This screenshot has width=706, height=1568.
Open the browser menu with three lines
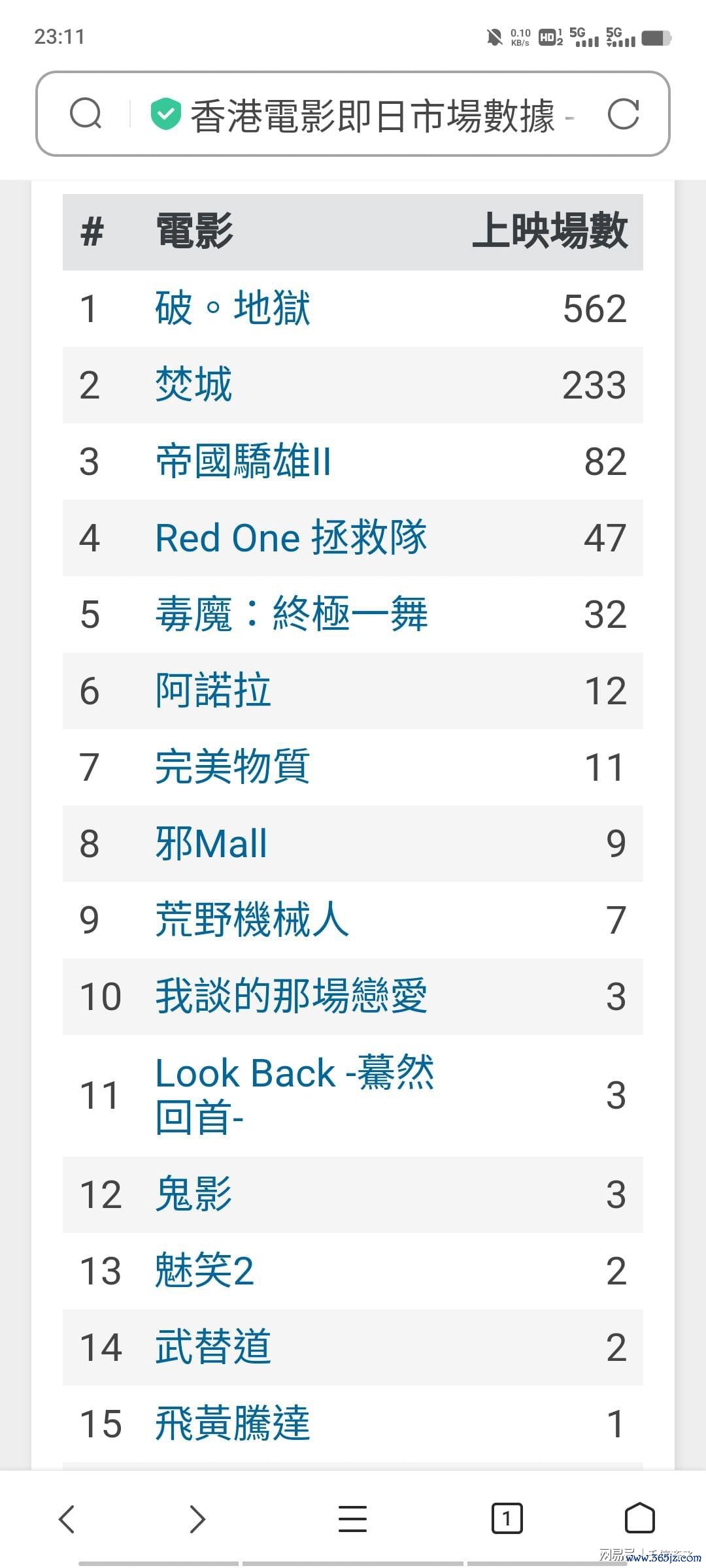[x=352, y=1518]
